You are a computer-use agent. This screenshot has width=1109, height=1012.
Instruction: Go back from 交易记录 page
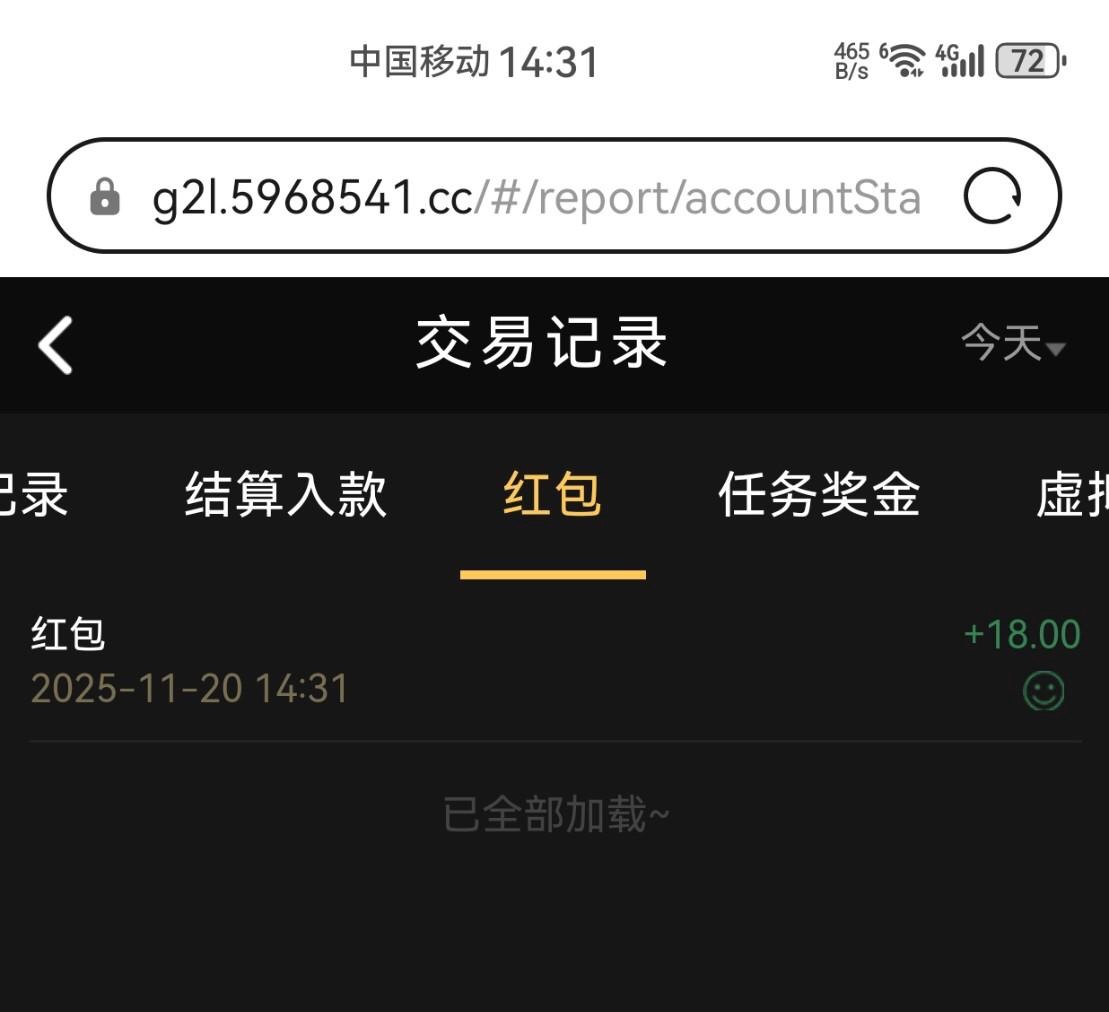click(56, 345)
